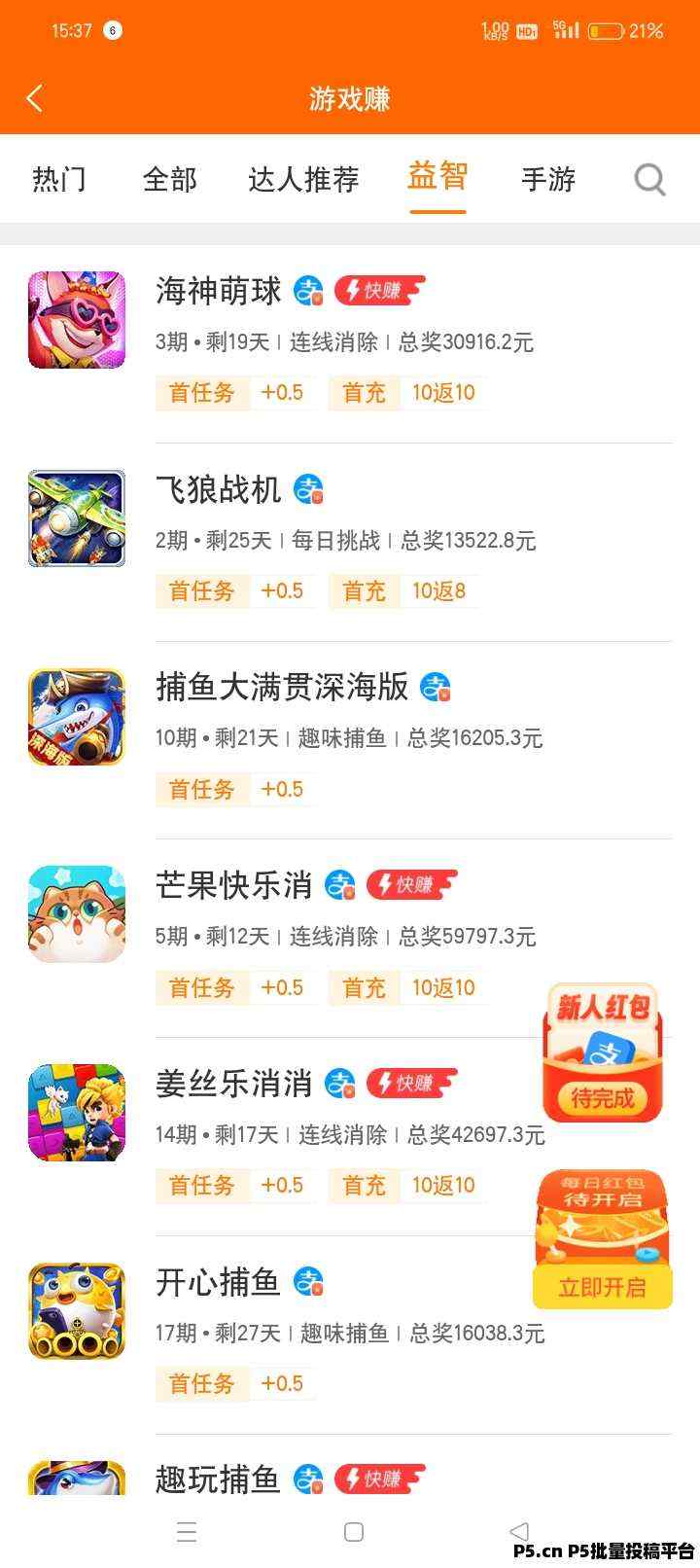Viewport: 700px width, 1568px height.
Task: Open the 新人红包 floating red packet
Action: 603,1052
